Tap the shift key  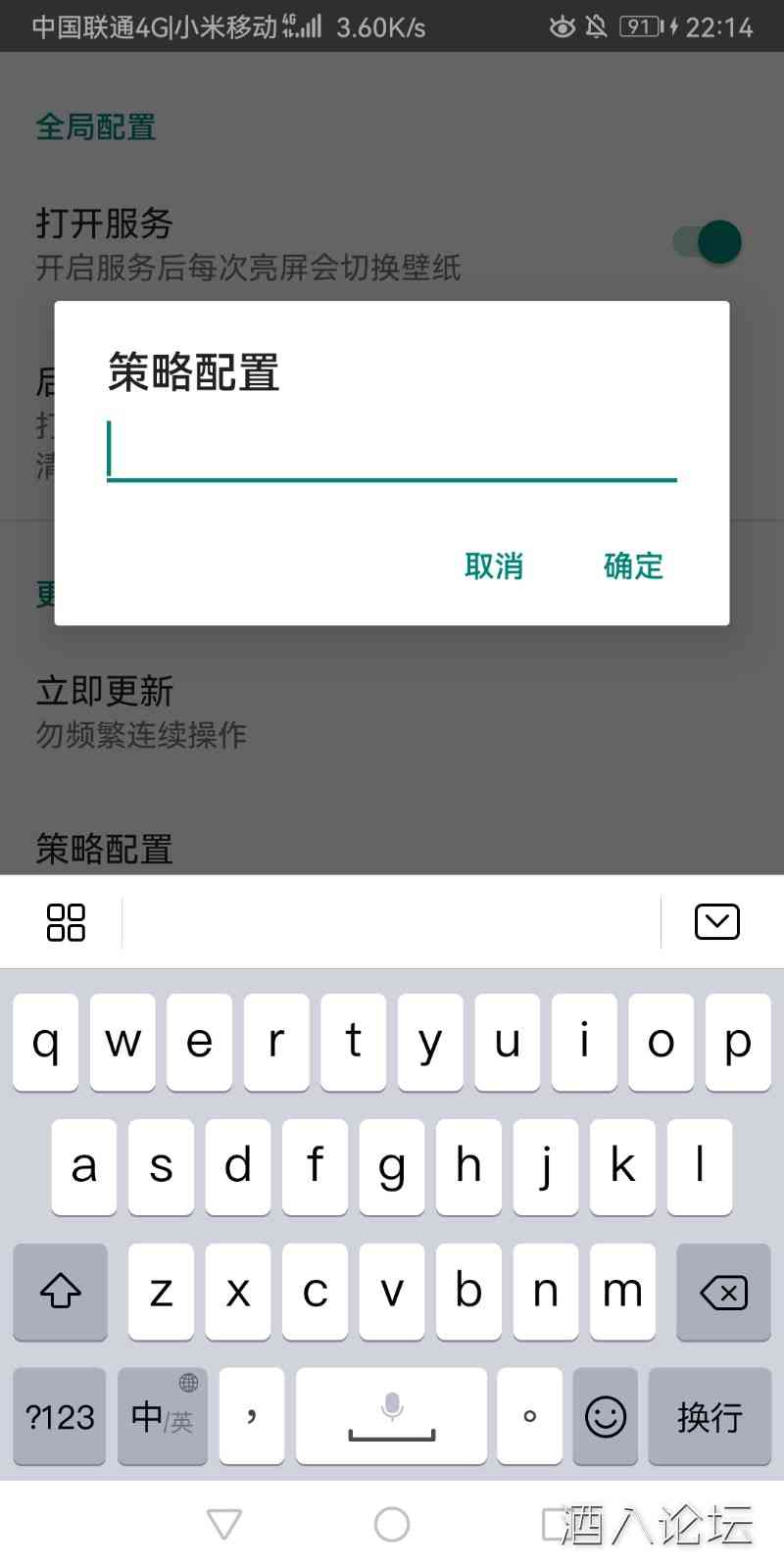60,1292
